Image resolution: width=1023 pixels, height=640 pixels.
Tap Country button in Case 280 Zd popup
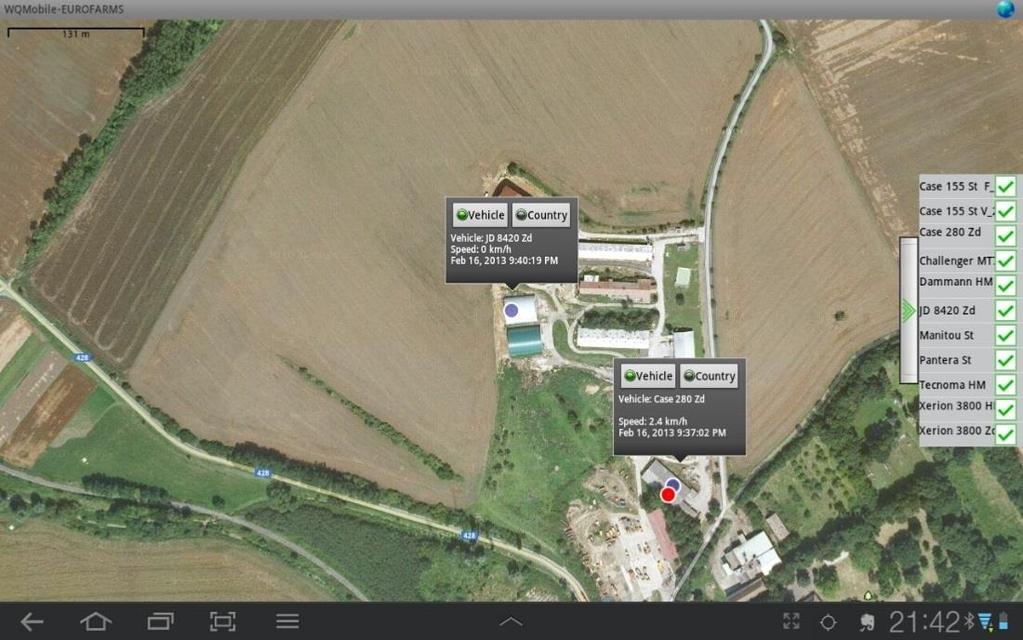click(x=709, y=376)
